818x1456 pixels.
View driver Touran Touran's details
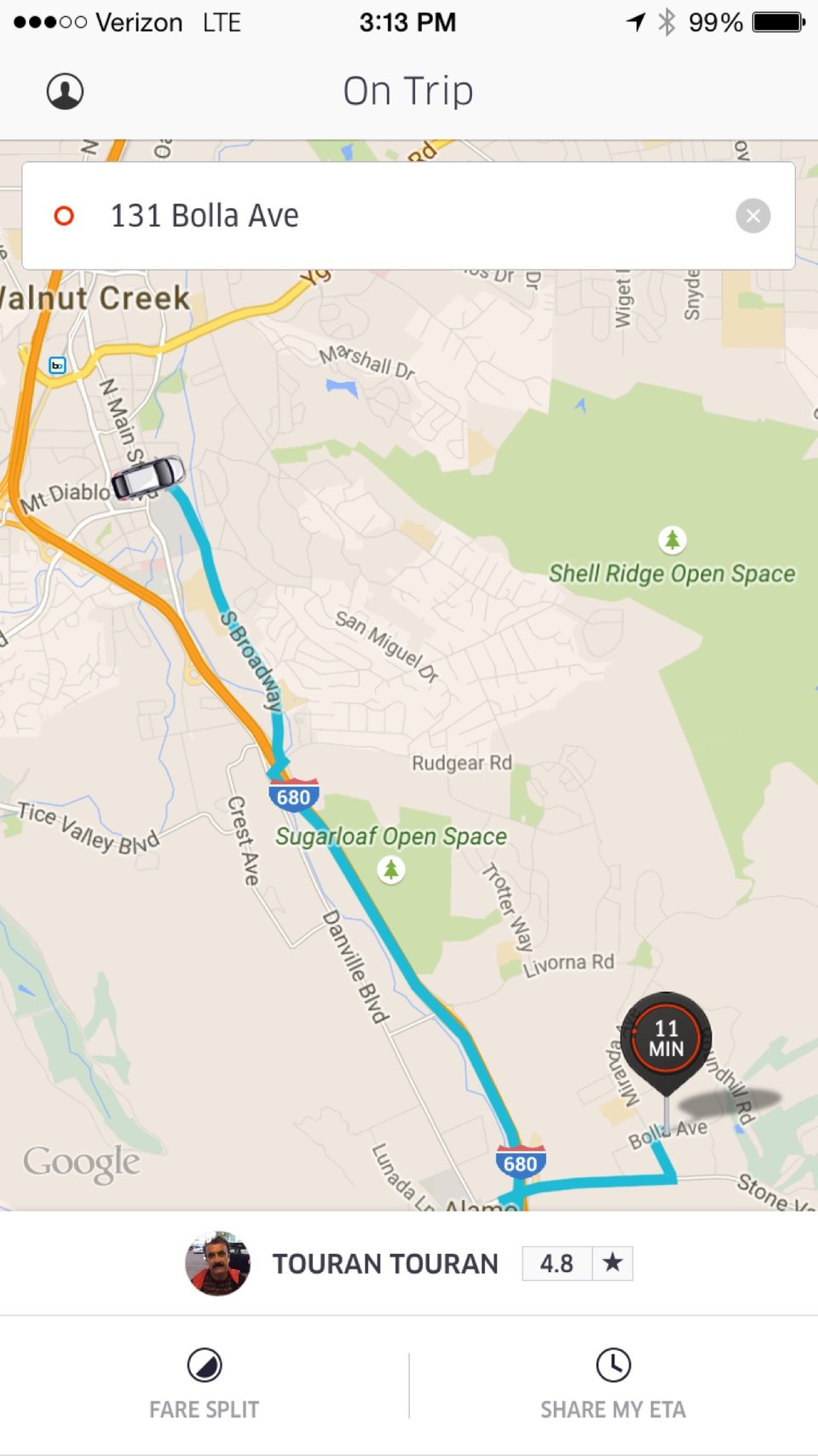coord(384,1263)
